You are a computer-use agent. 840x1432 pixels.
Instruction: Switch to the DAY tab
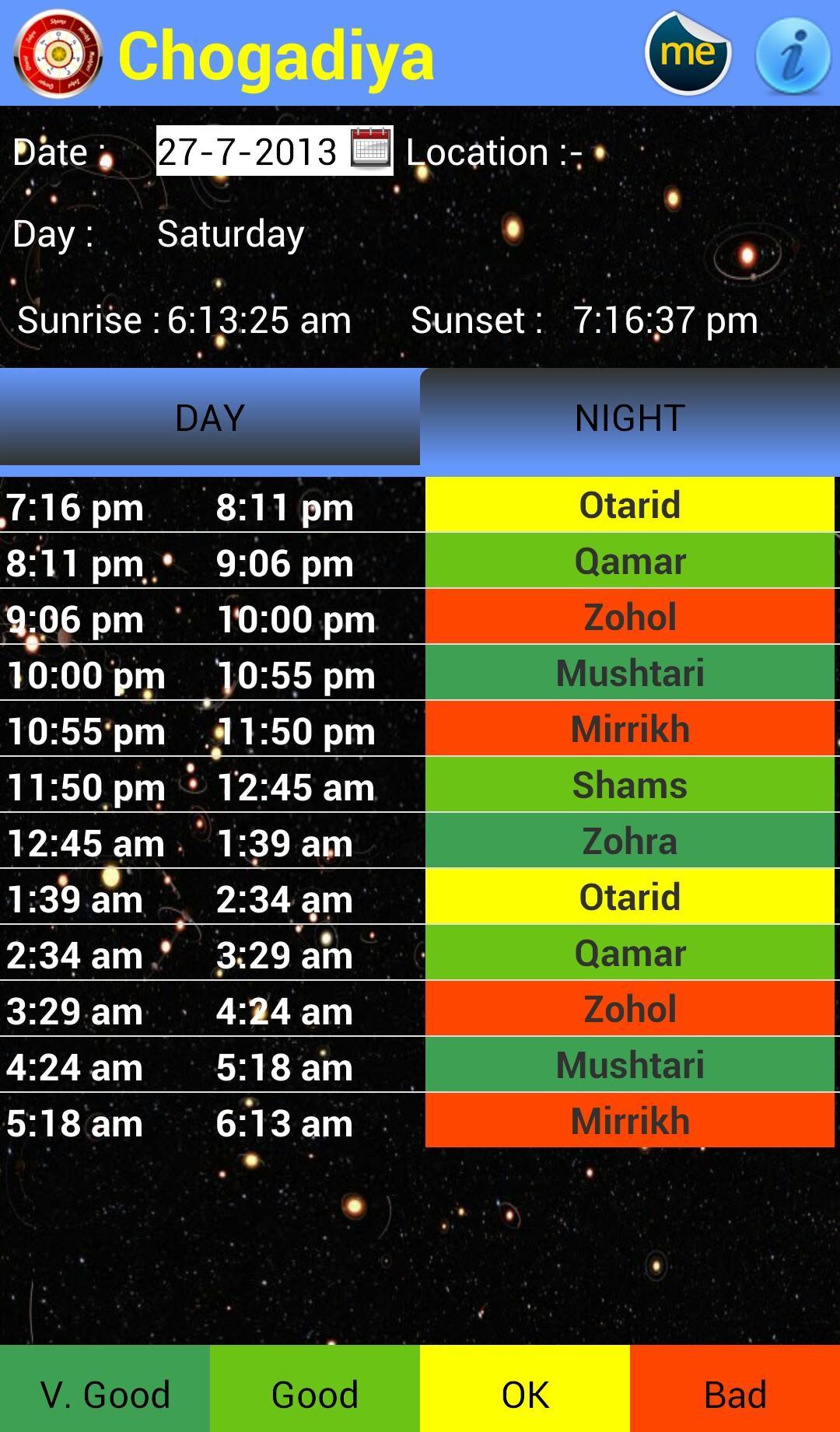210,418
